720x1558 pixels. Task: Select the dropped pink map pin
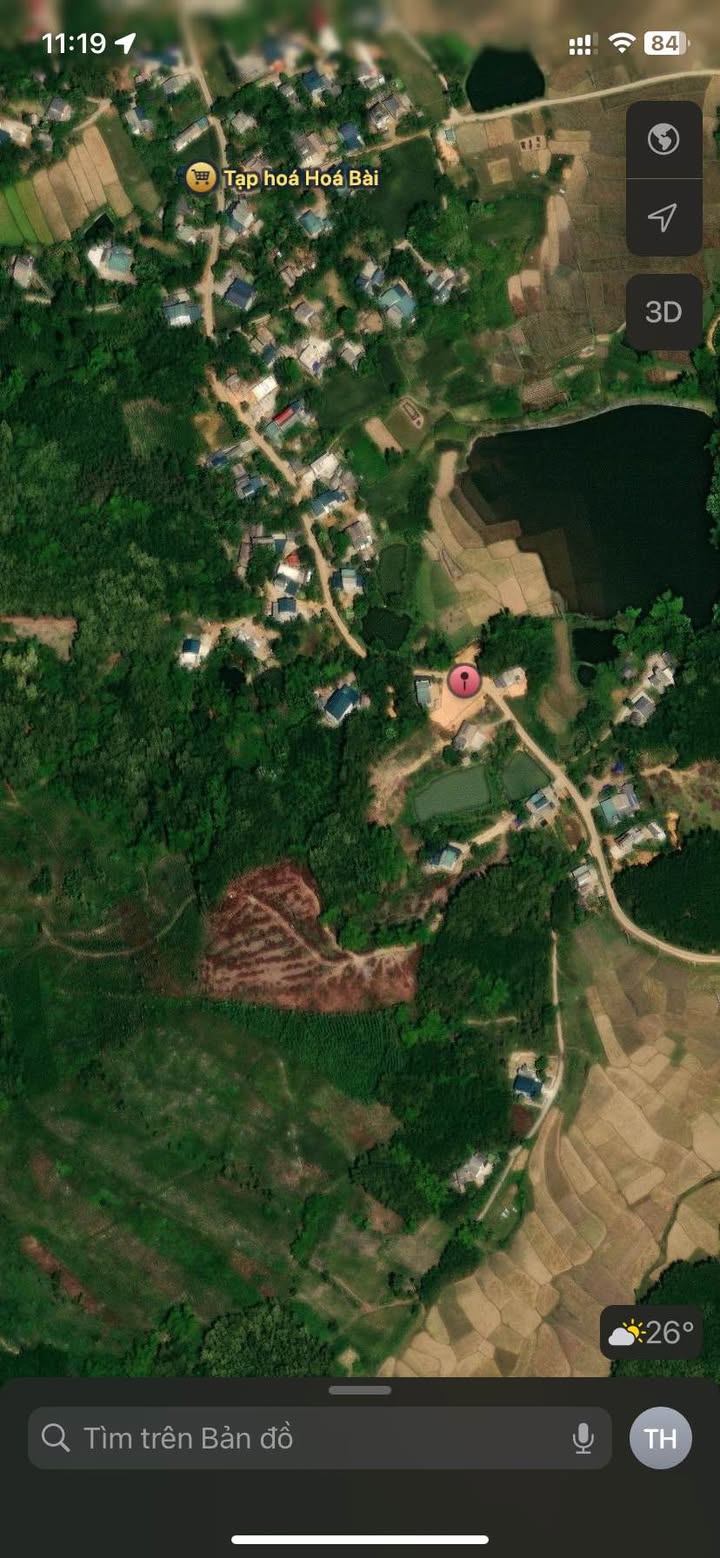[463, 681]
